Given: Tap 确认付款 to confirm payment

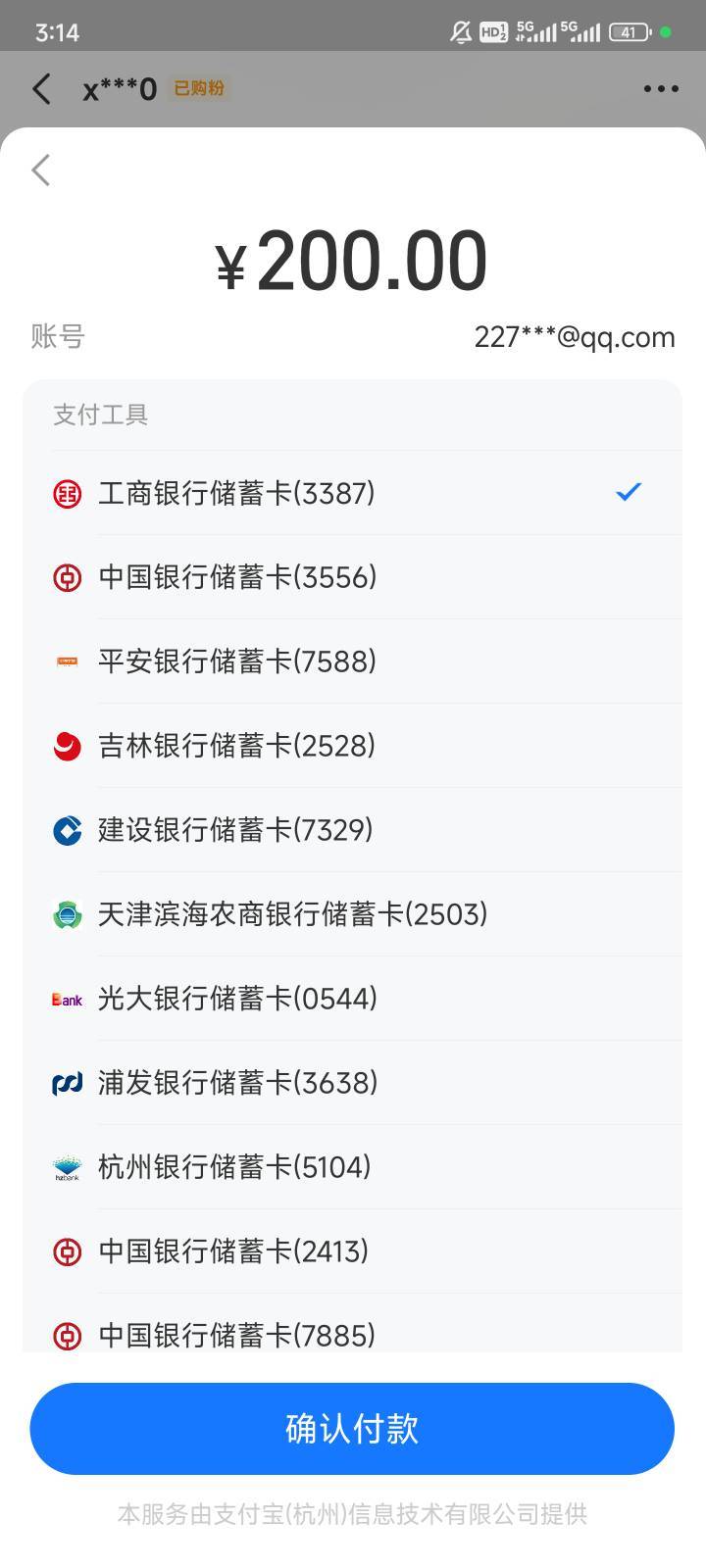Looking at the screenshot, I should click(x=352, y=1429).
